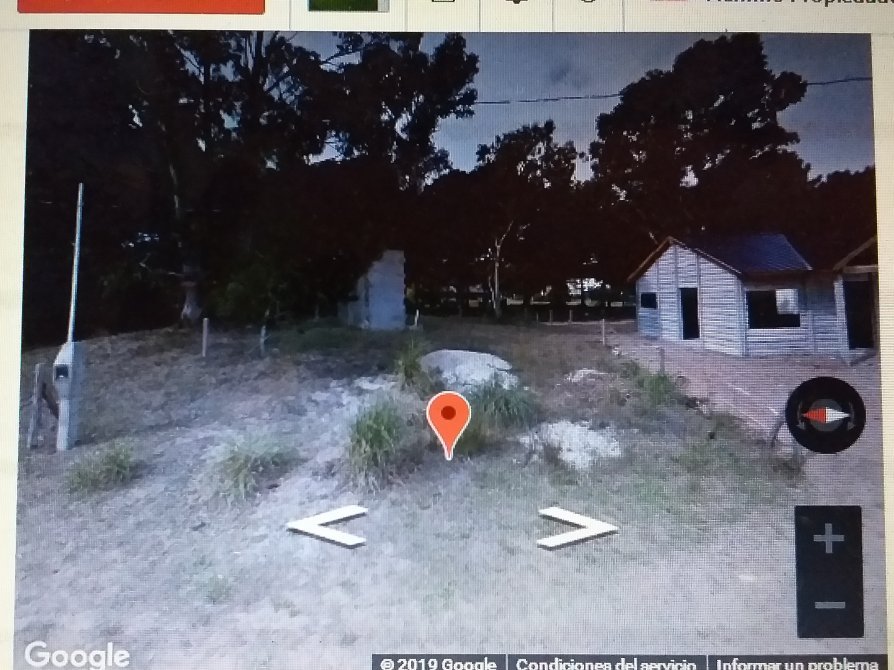Move left along the street view arrow
The height and width of the screenshot is (670, 894).
327,525
